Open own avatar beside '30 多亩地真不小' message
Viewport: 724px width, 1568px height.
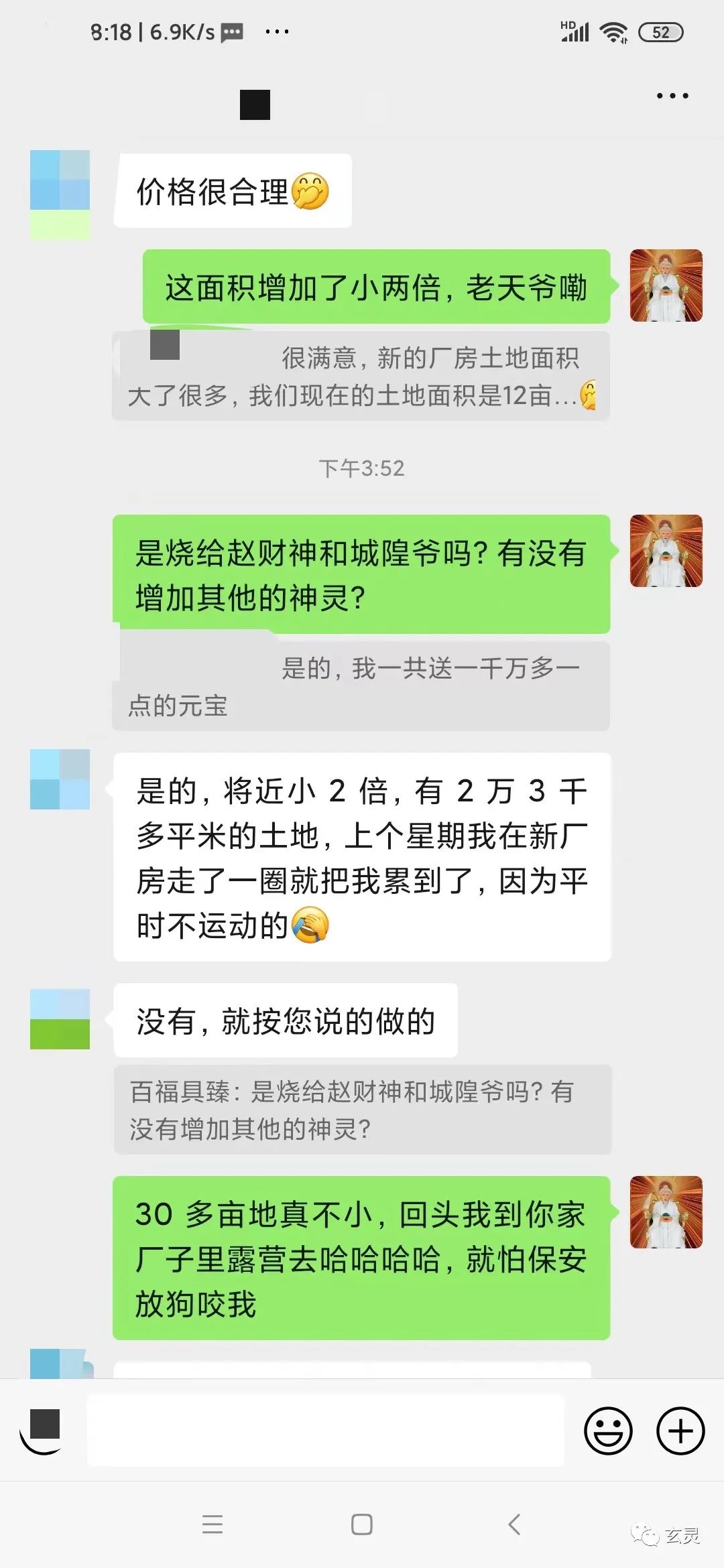click(666, 1212)
